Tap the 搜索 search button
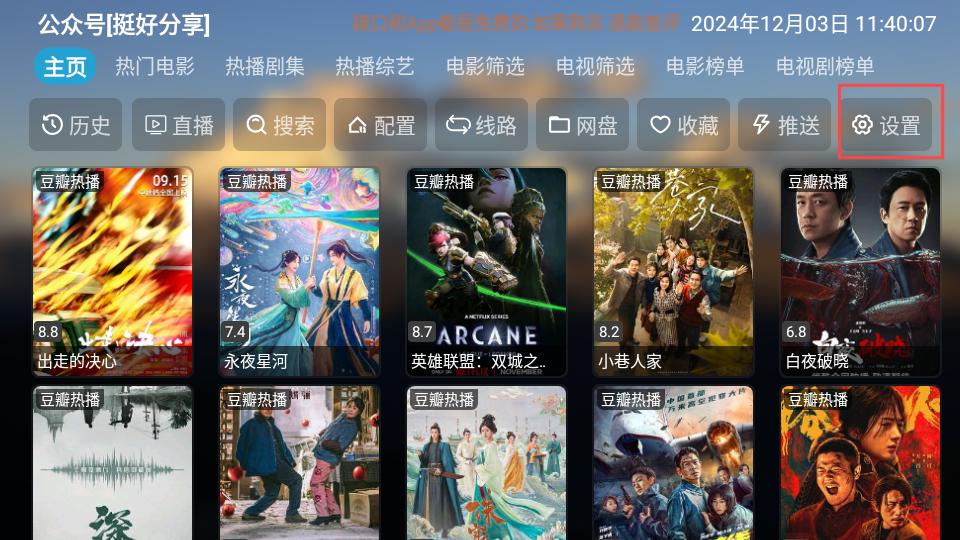This screenshot has width=960, height=540. 280,125
